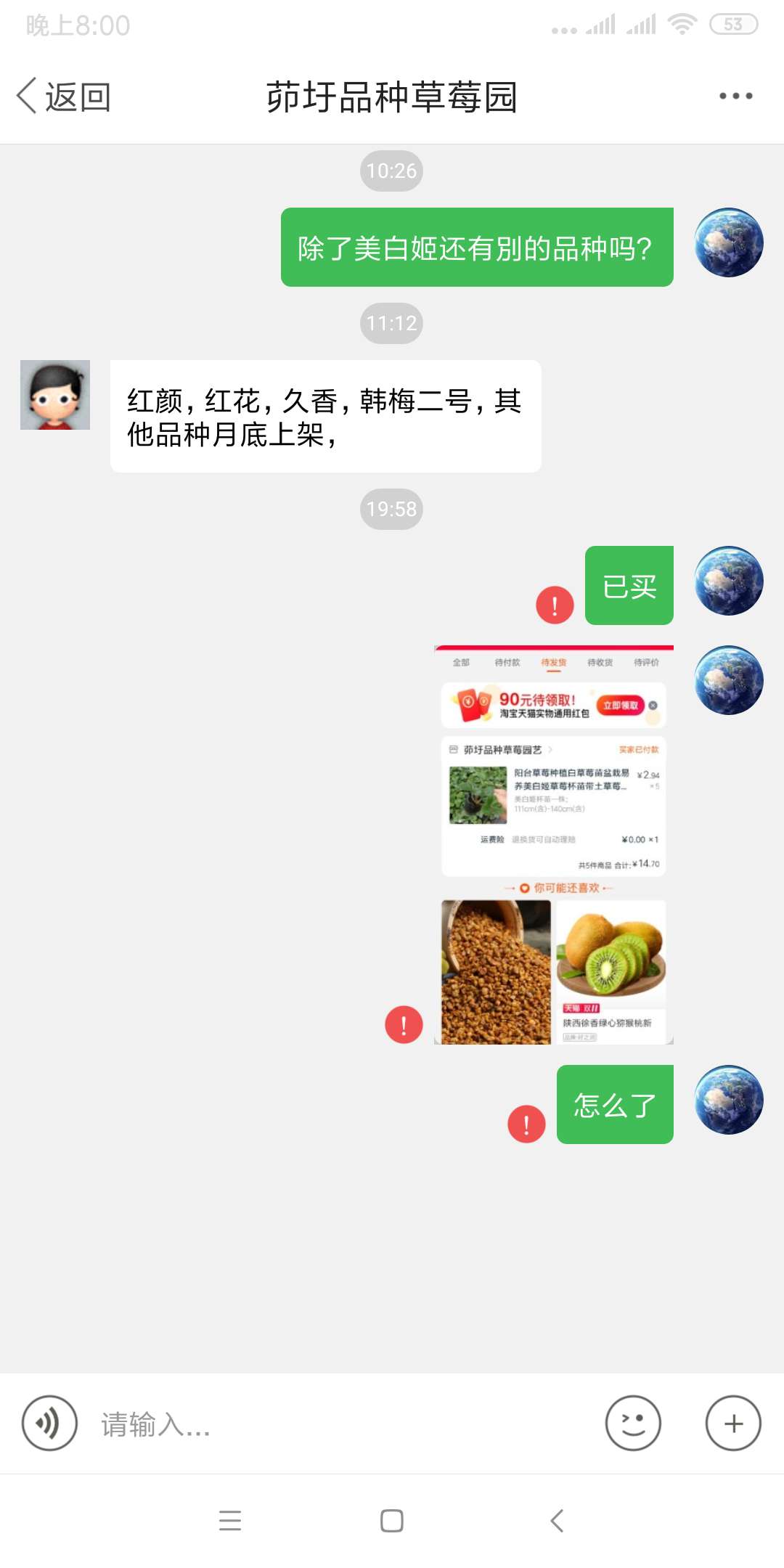
Task: Retry sending the failed screenshot image
Action: coord(404,1024)
